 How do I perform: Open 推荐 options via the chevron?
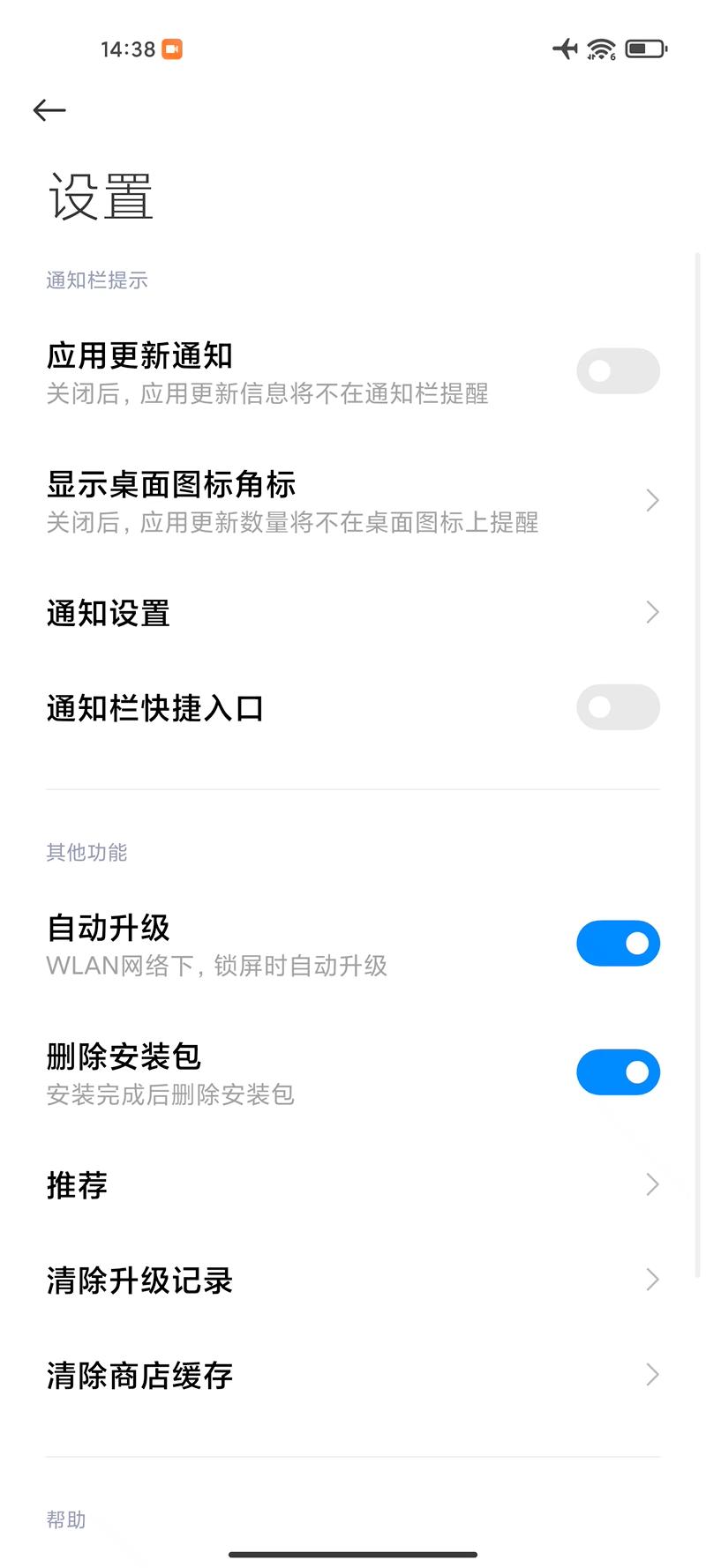pyautogui.click(x=650, y=1184)
